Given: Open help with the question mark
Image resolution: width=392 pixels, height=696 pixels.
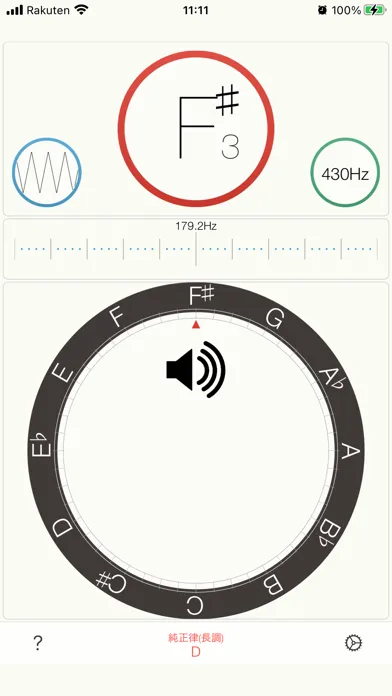Looking at the screenshot, I should (x=38, y=642).
